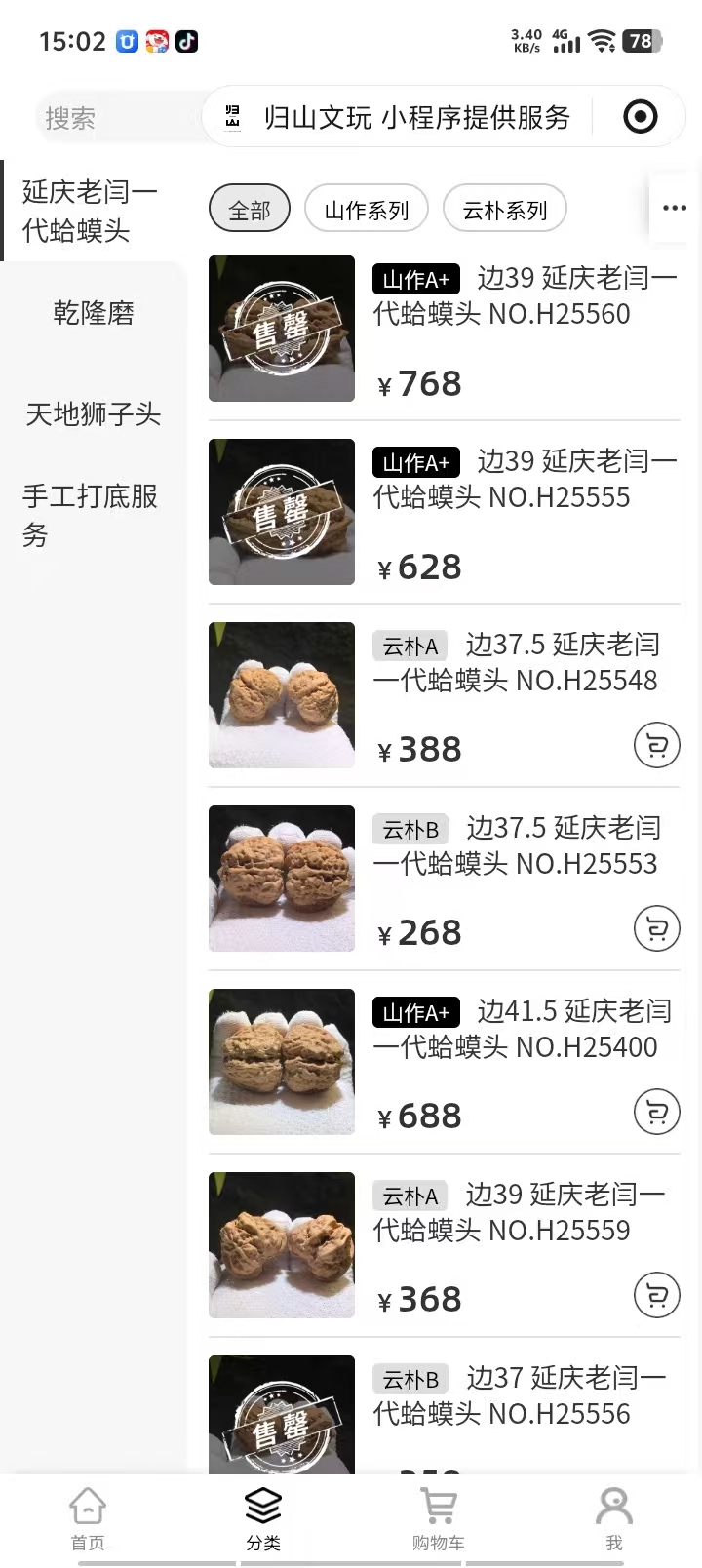Filter by 云朴系列
The image size is (702, 1568).
pos(504,209)
